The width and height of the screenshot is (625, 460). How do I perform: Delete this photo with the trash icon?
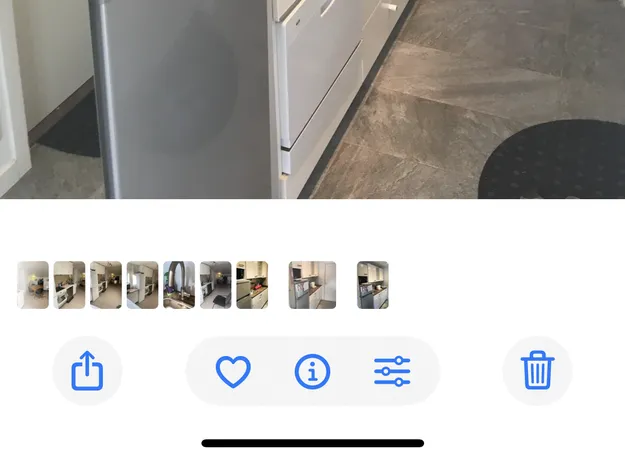coord(537,371)
